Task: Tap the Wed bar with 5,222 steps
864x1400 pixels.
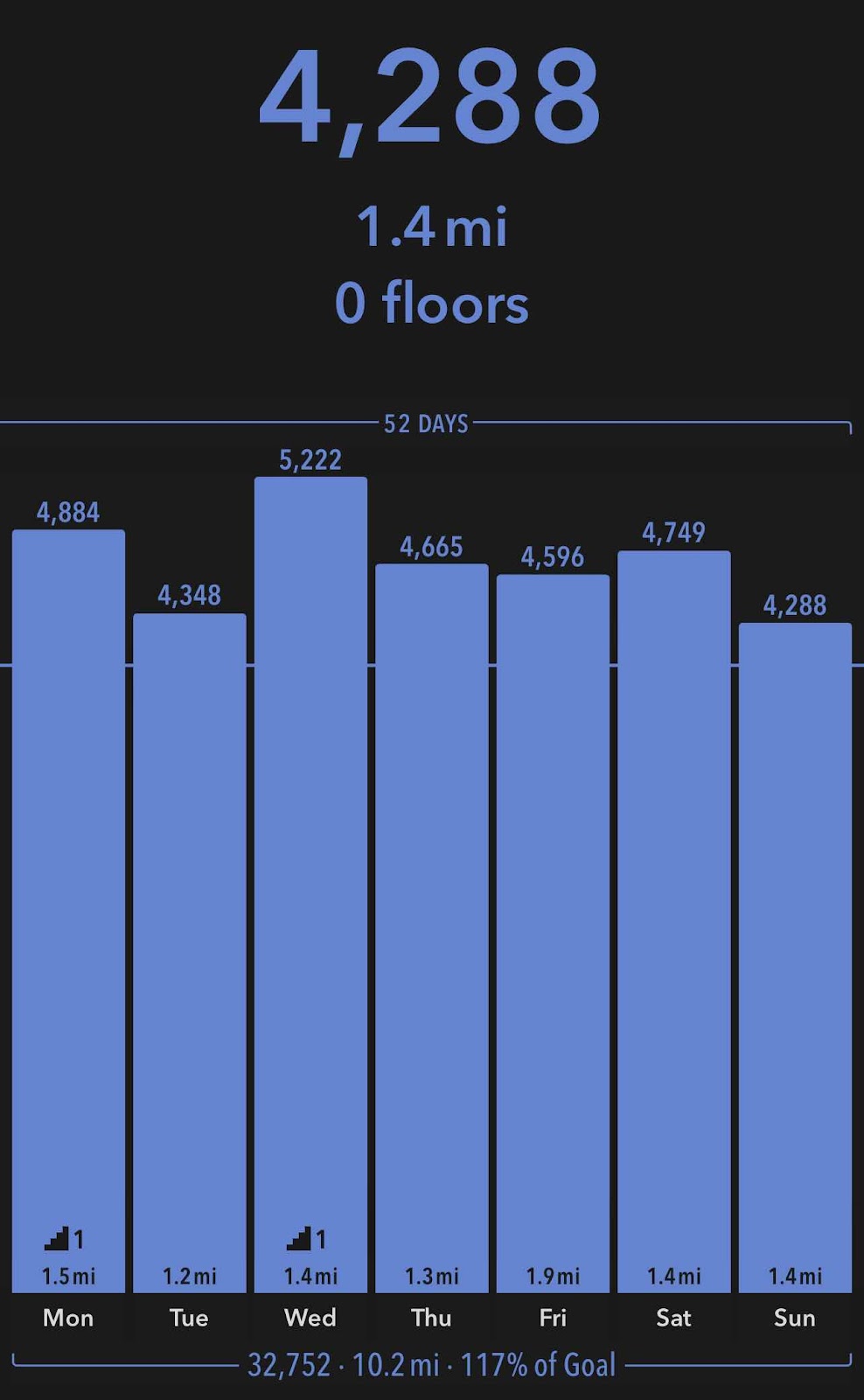Action: point(310,885)
